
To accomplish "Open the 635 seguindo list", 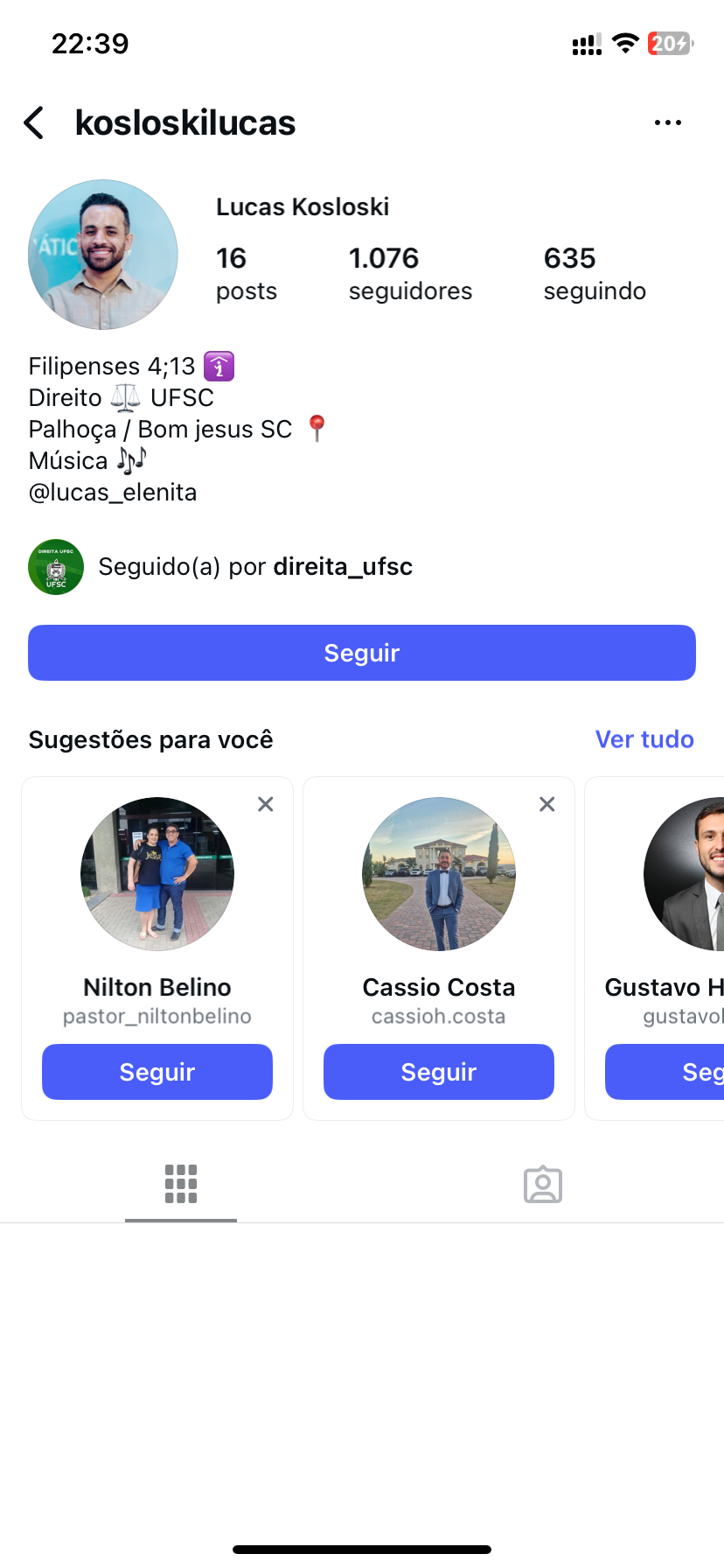I will (x=595, y=273).
